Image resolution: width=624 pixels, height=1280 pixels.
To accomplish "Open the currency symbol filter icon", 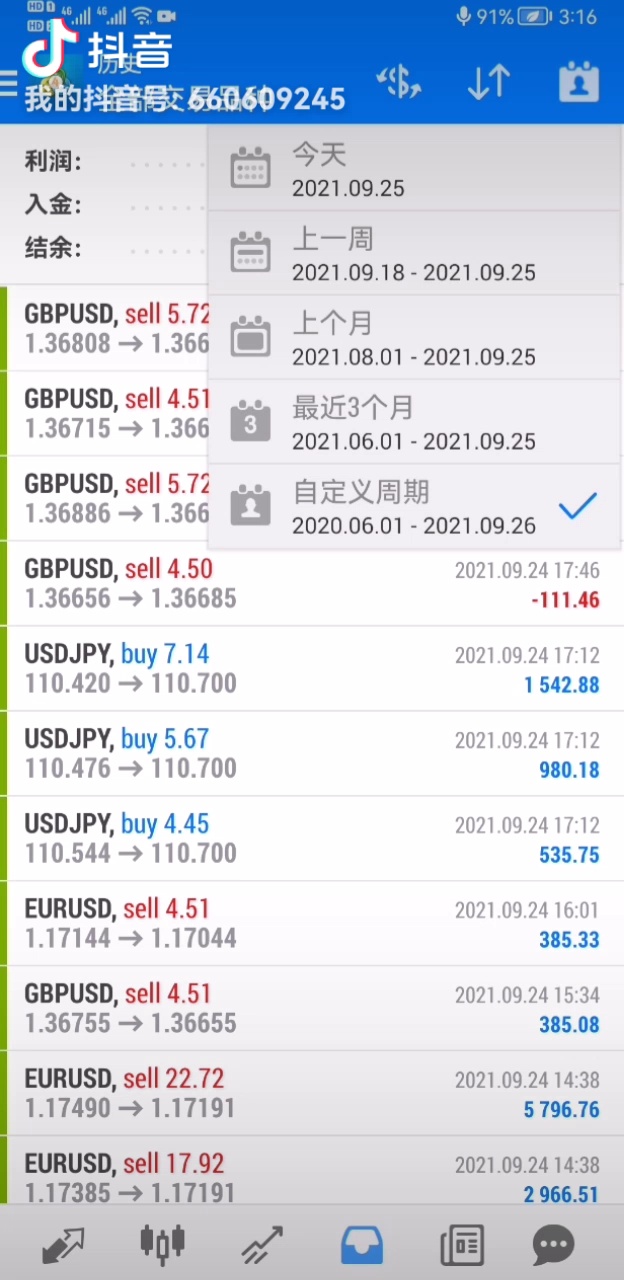I will coord(399,82).
